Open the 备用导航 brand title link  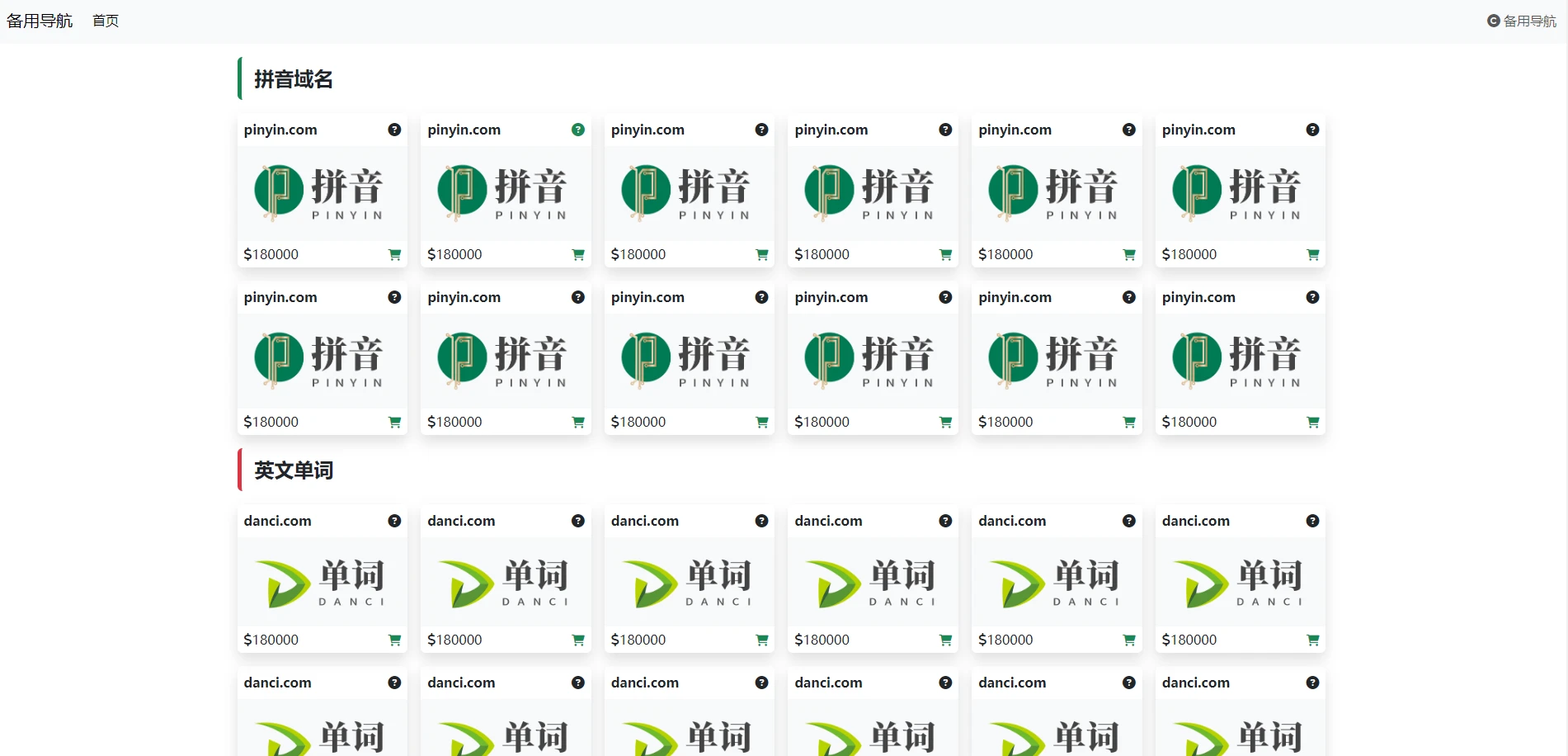[x=40, y=21]
